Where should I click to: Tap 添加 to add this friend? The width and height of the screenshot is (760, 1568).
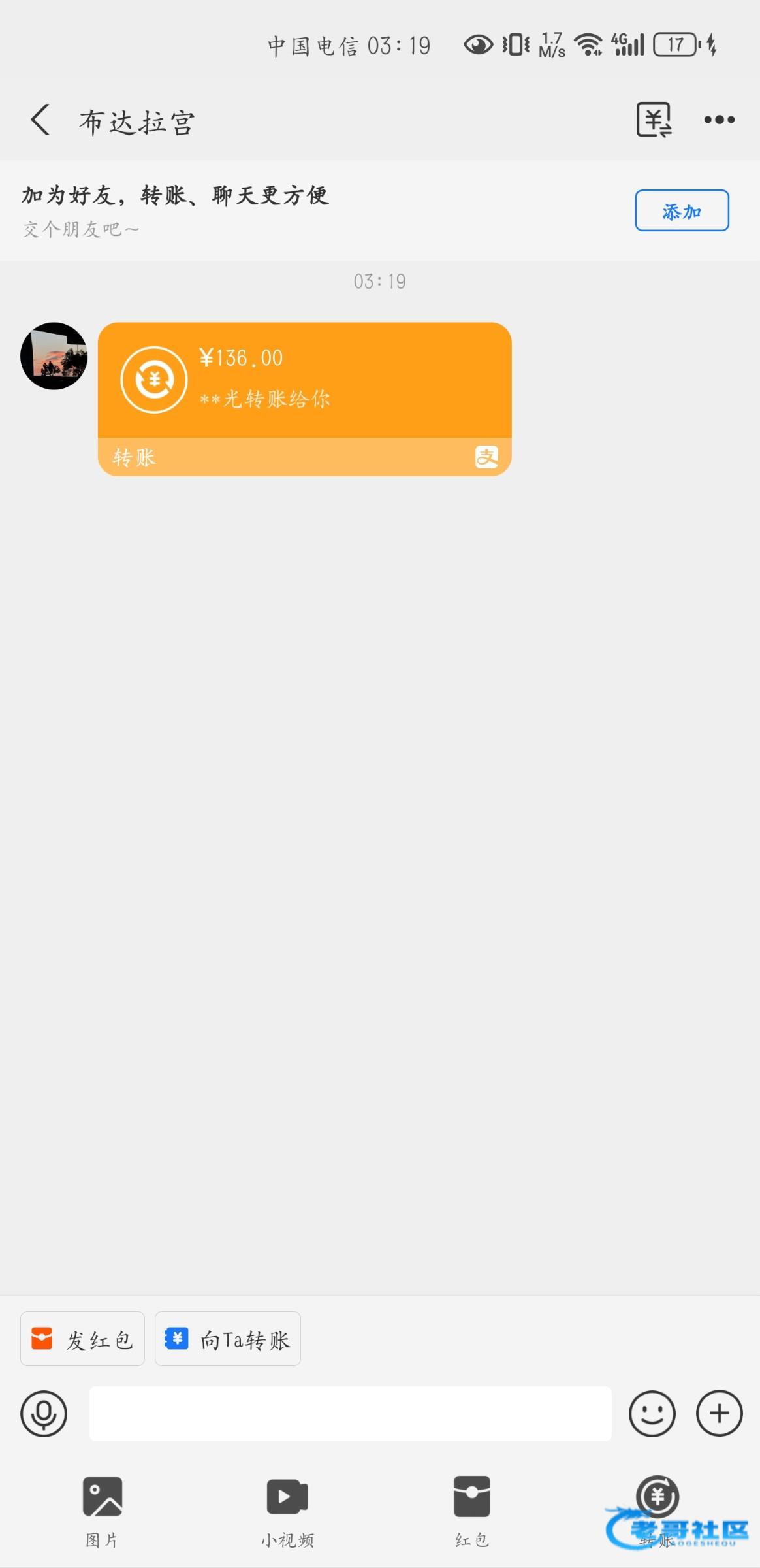pos(681,210)
